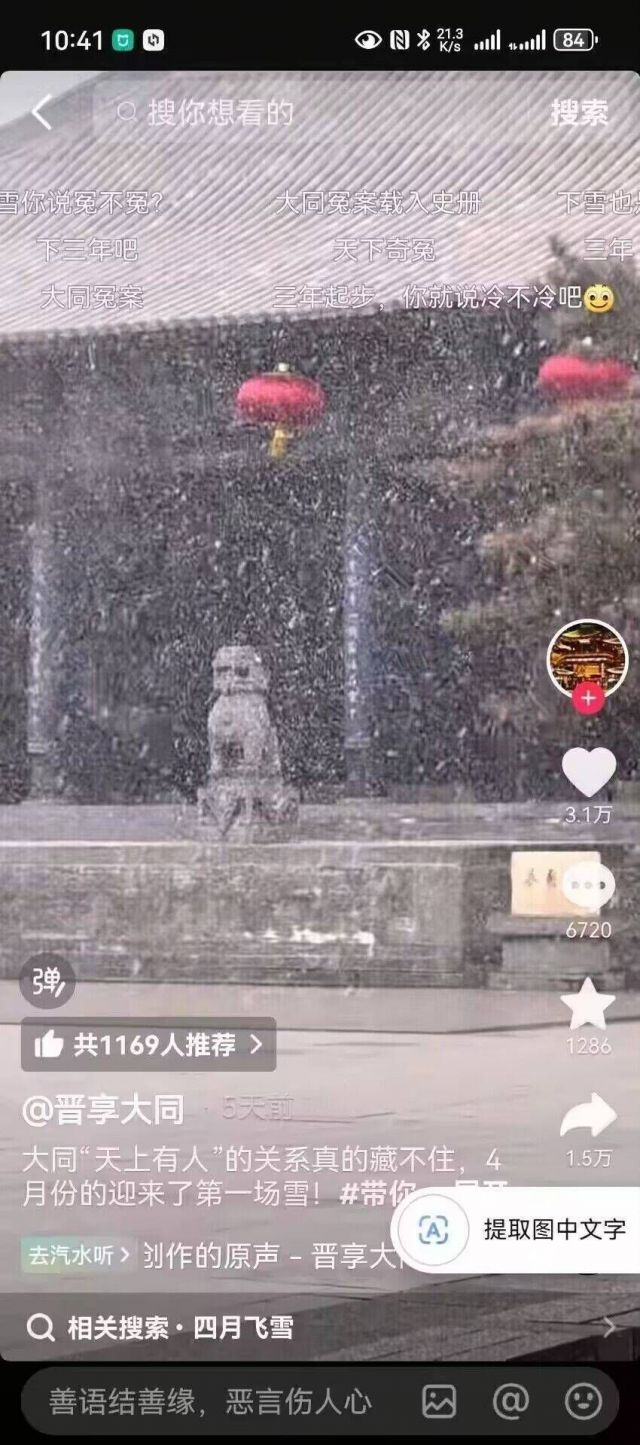Attach an image to the comment

[x=439, y=1401]
